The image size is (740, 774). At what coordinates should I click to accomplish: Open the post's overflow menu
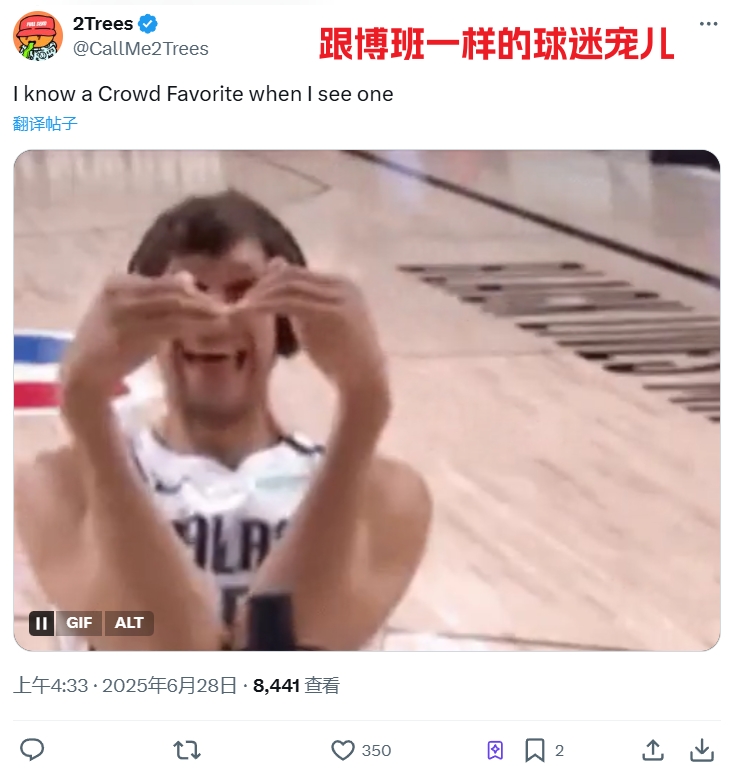[708, 23]
